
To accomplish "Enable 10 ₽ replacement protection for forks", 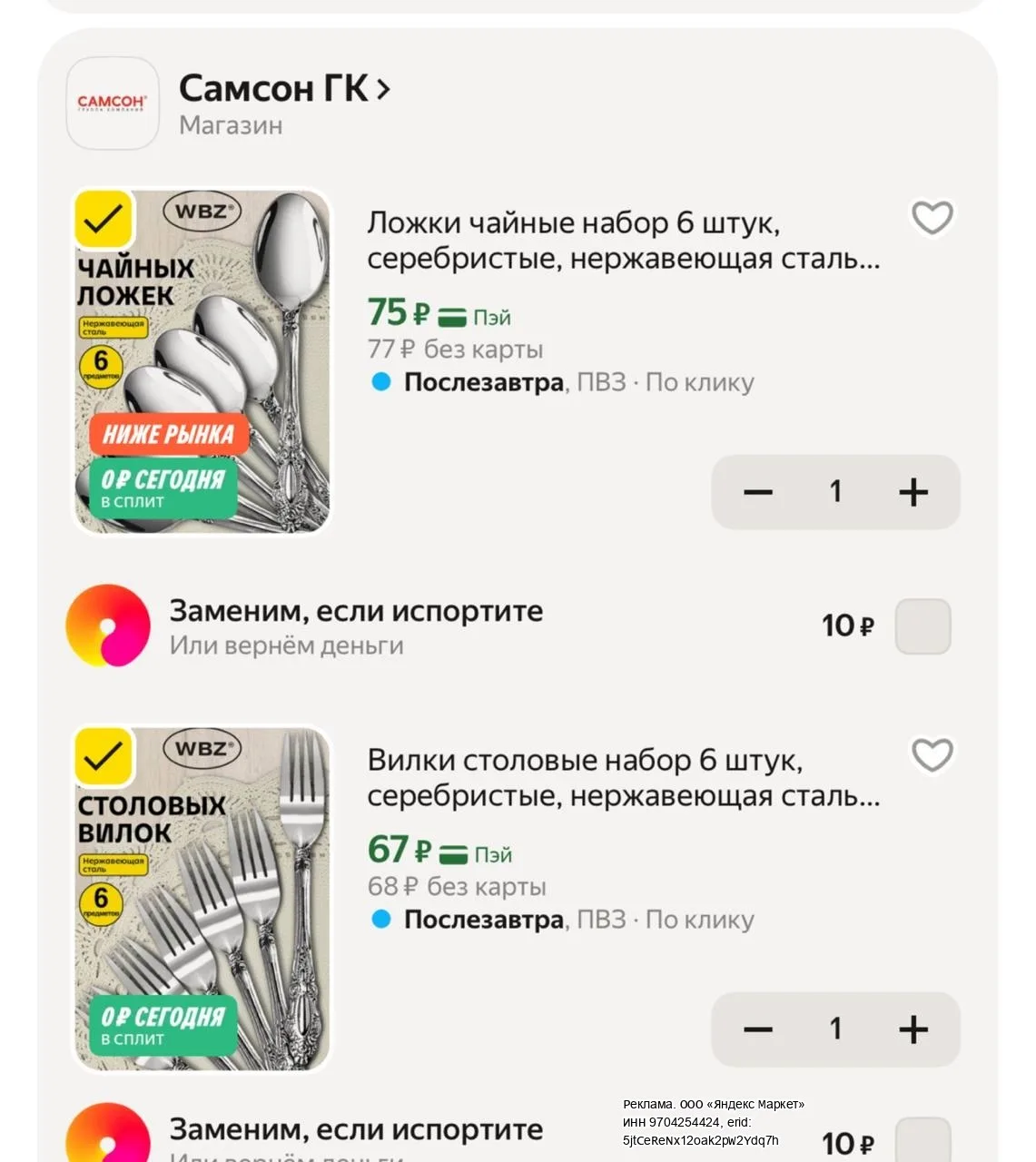I will pos(923,1140).
